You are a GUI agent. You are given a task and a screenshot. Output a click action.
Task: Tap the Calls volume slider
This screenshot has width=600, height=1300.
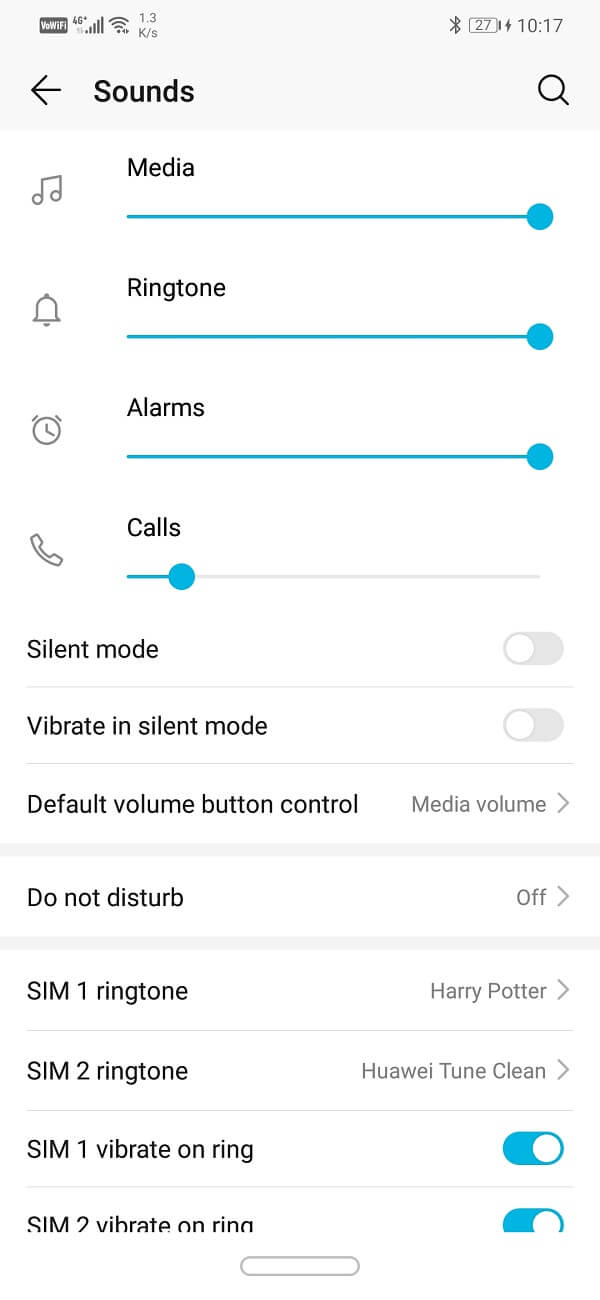333,577
